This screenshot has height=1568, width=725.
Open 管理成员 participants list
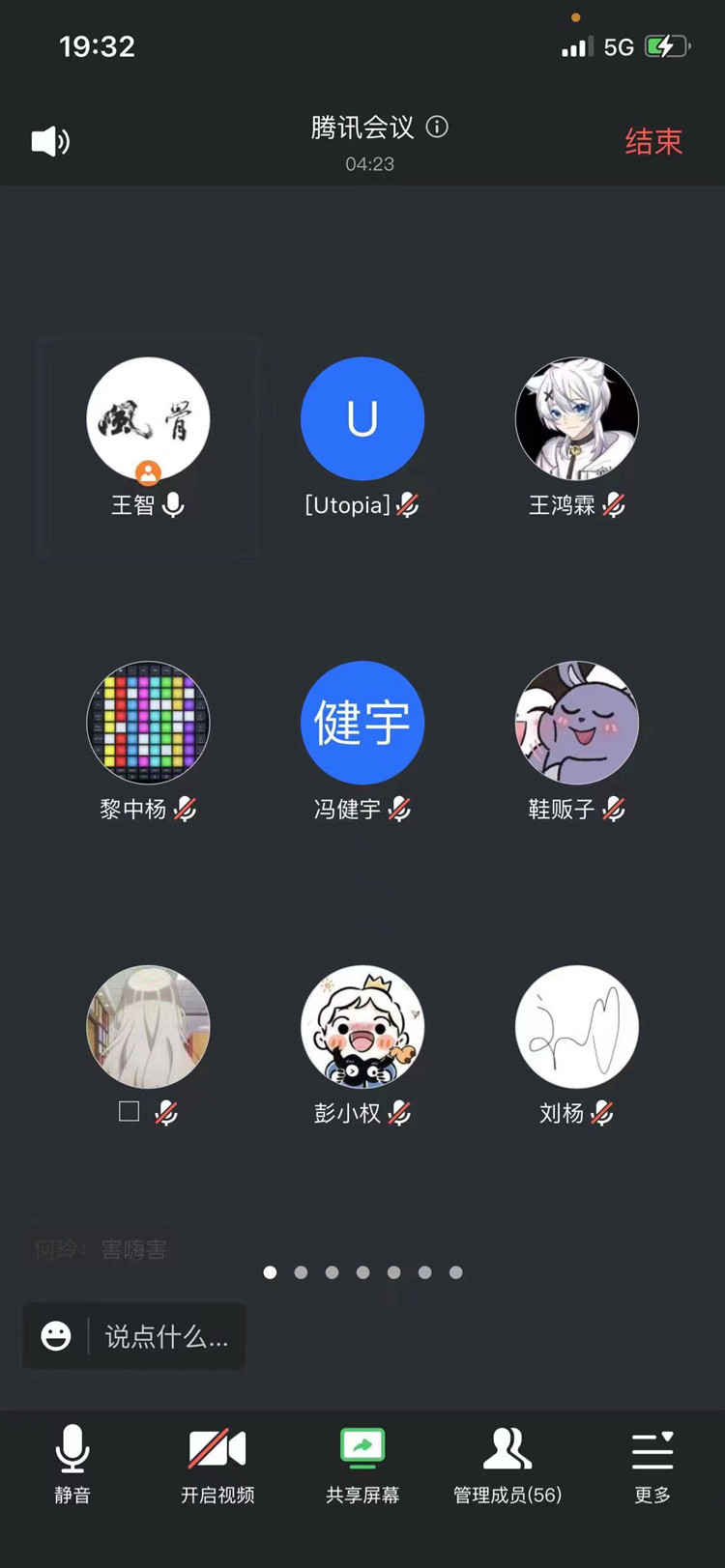click(507, 1446)
